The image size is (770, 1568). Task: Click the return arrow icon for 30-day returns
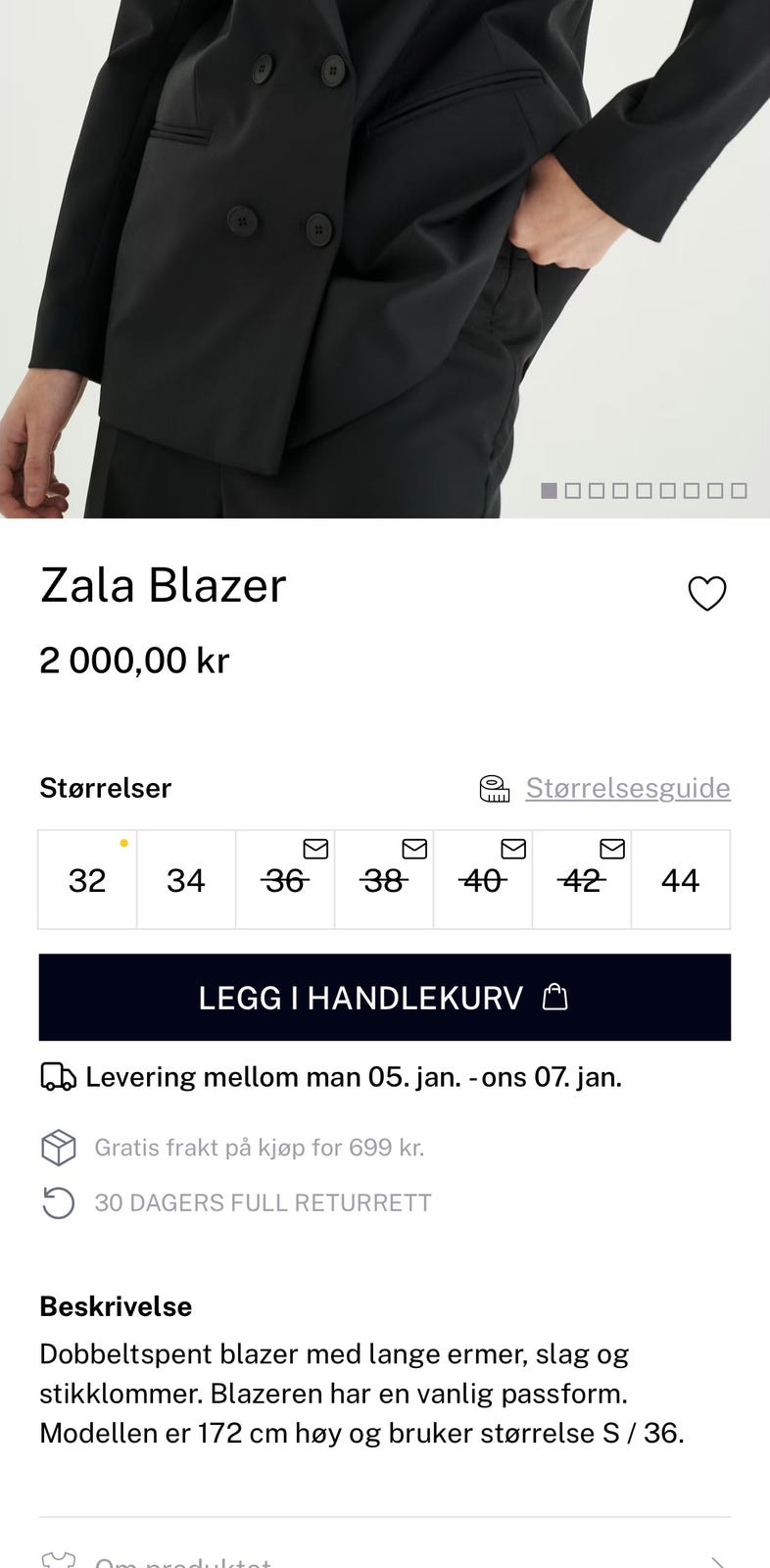59,1201
